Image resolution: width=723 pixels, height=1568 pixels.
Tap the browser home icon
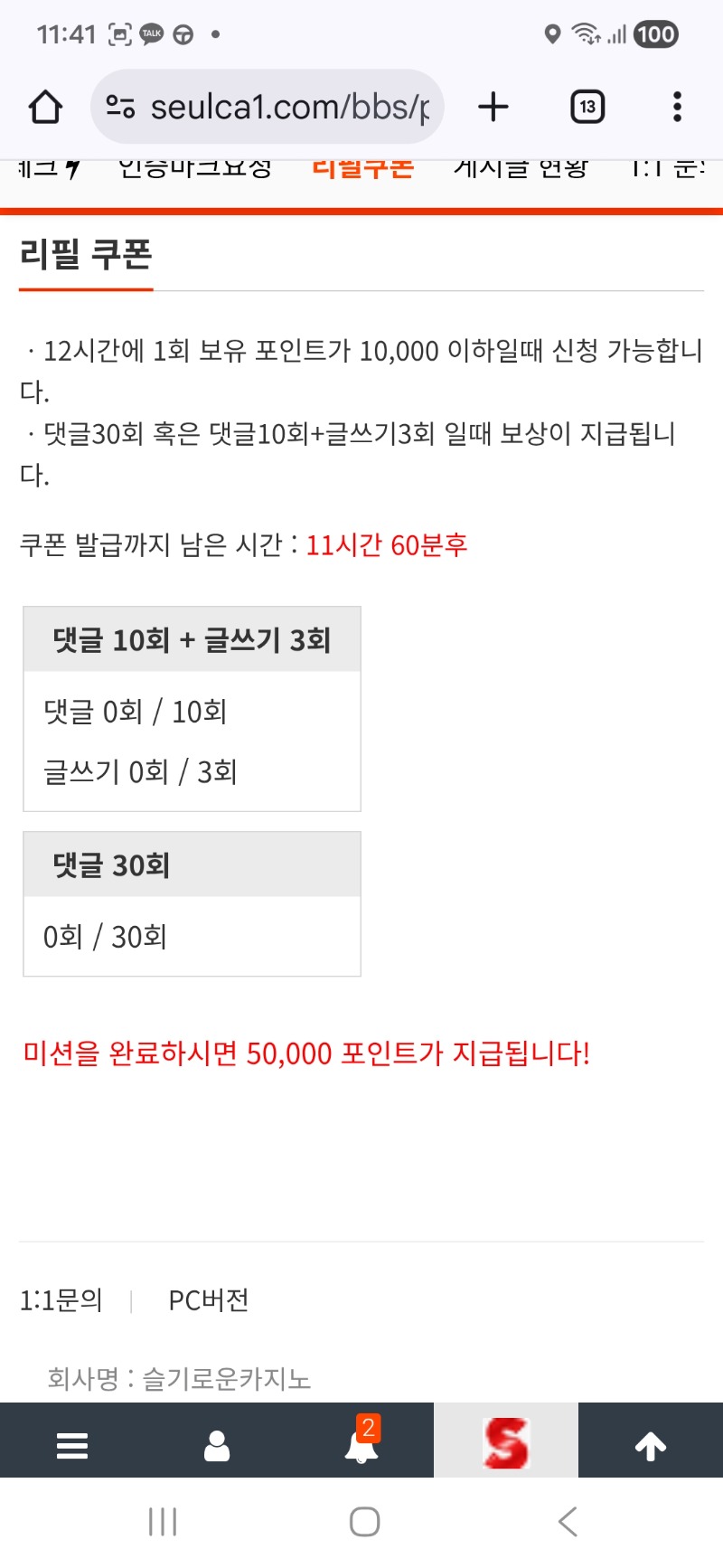coord(45,108)
